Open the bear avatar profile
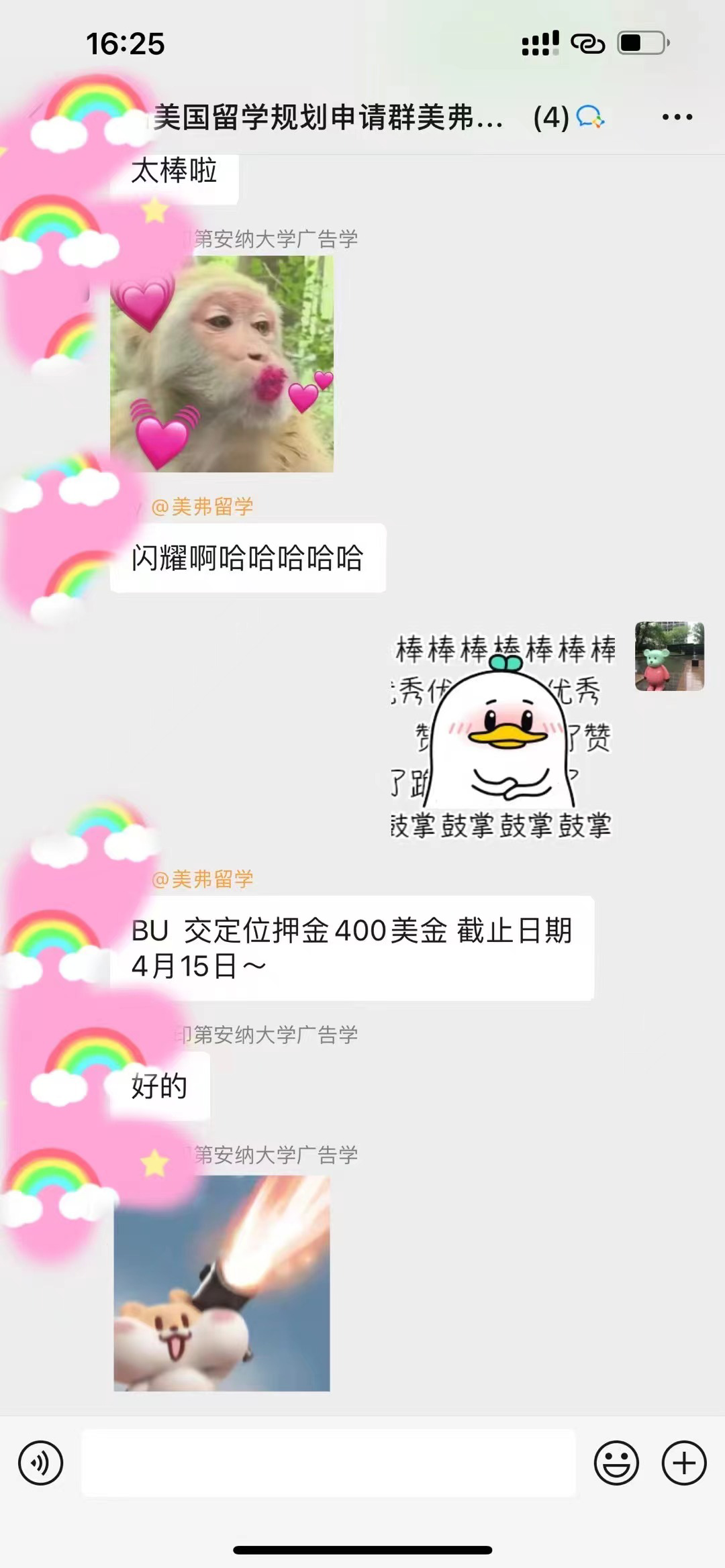 [669, 656]
